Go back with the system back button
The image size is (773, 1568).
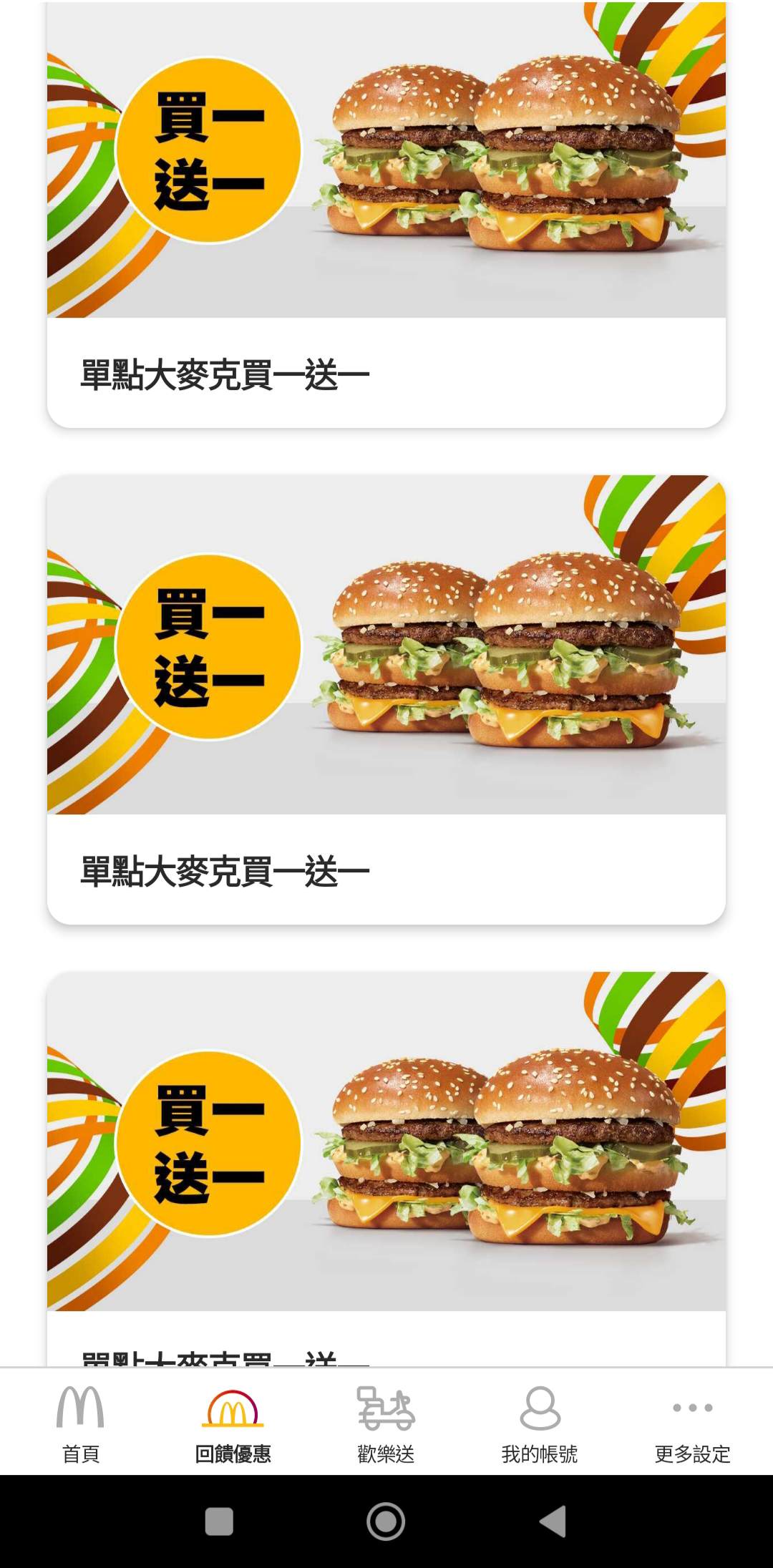pyautogui.click(x=553, y=1521)
